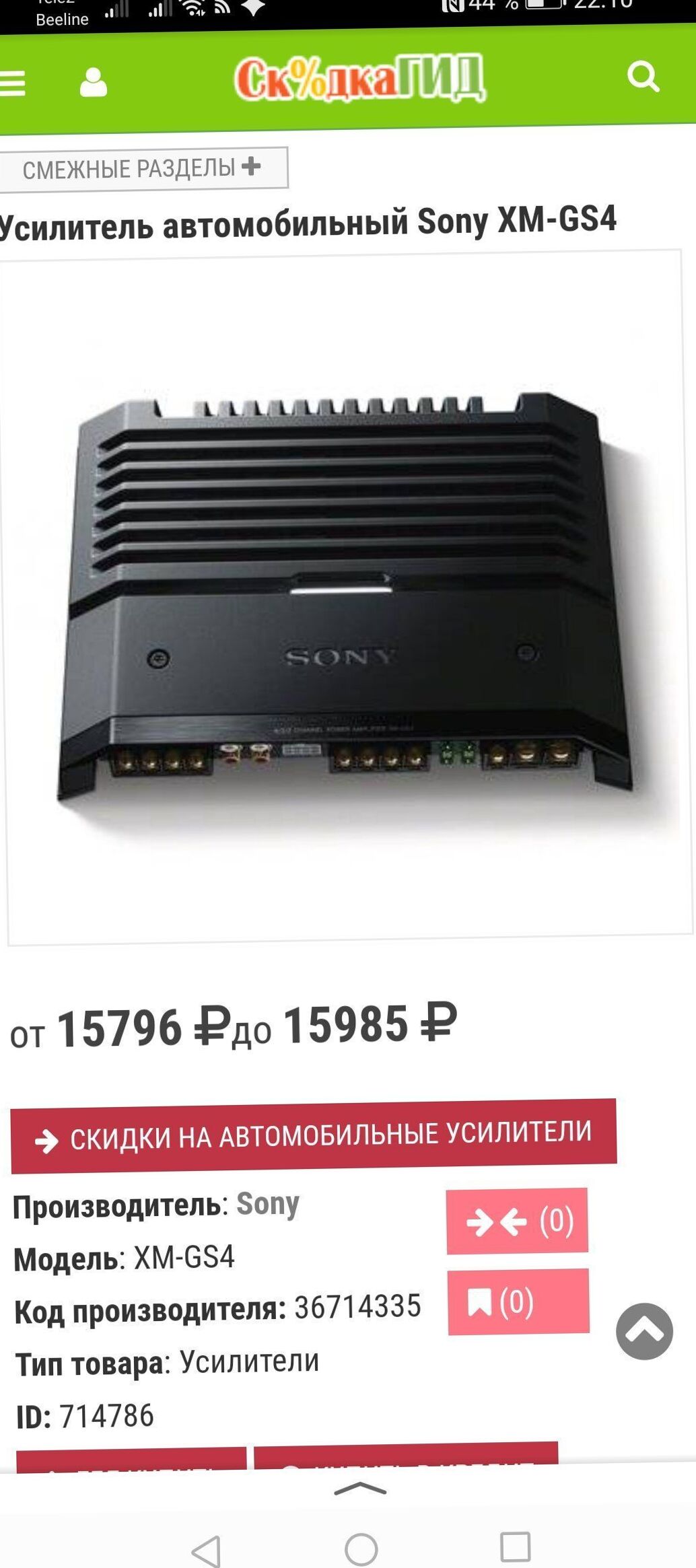This screenshot has width=696, height=1568.
Task: Expand the bottom browser toolbar chevron
Action: 360,1489
